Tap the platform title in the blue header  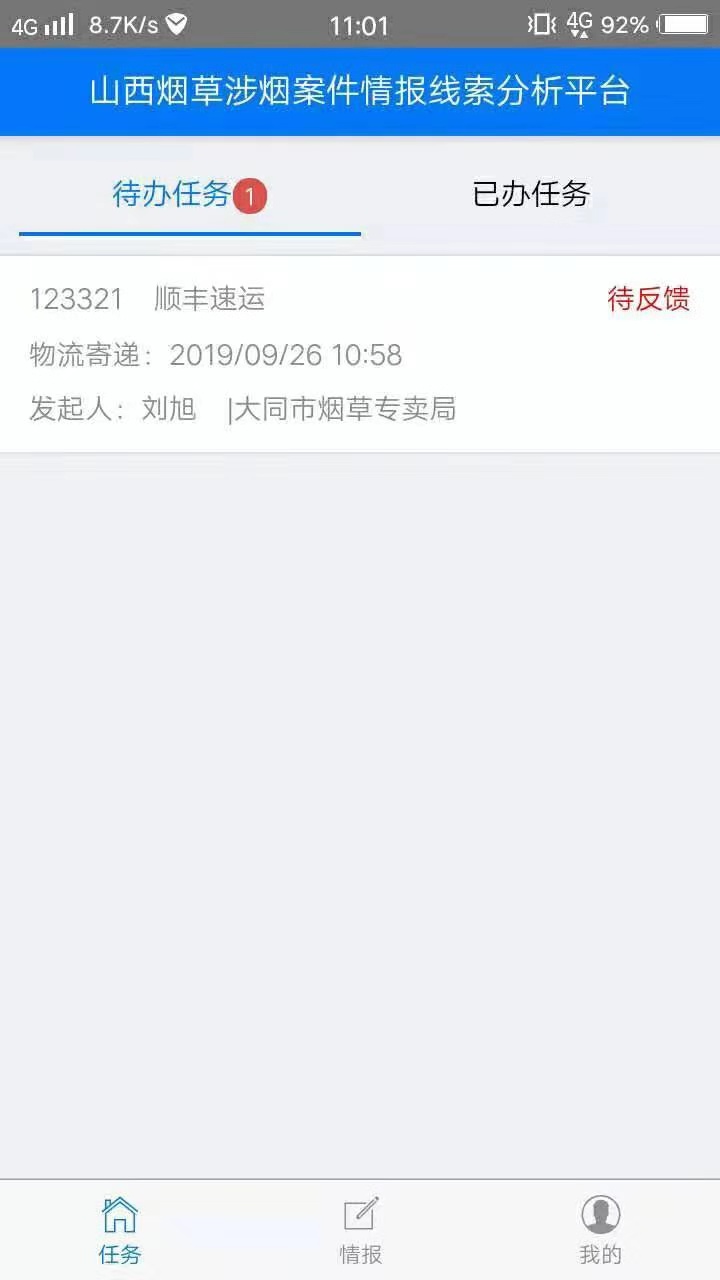pos(360,91)
